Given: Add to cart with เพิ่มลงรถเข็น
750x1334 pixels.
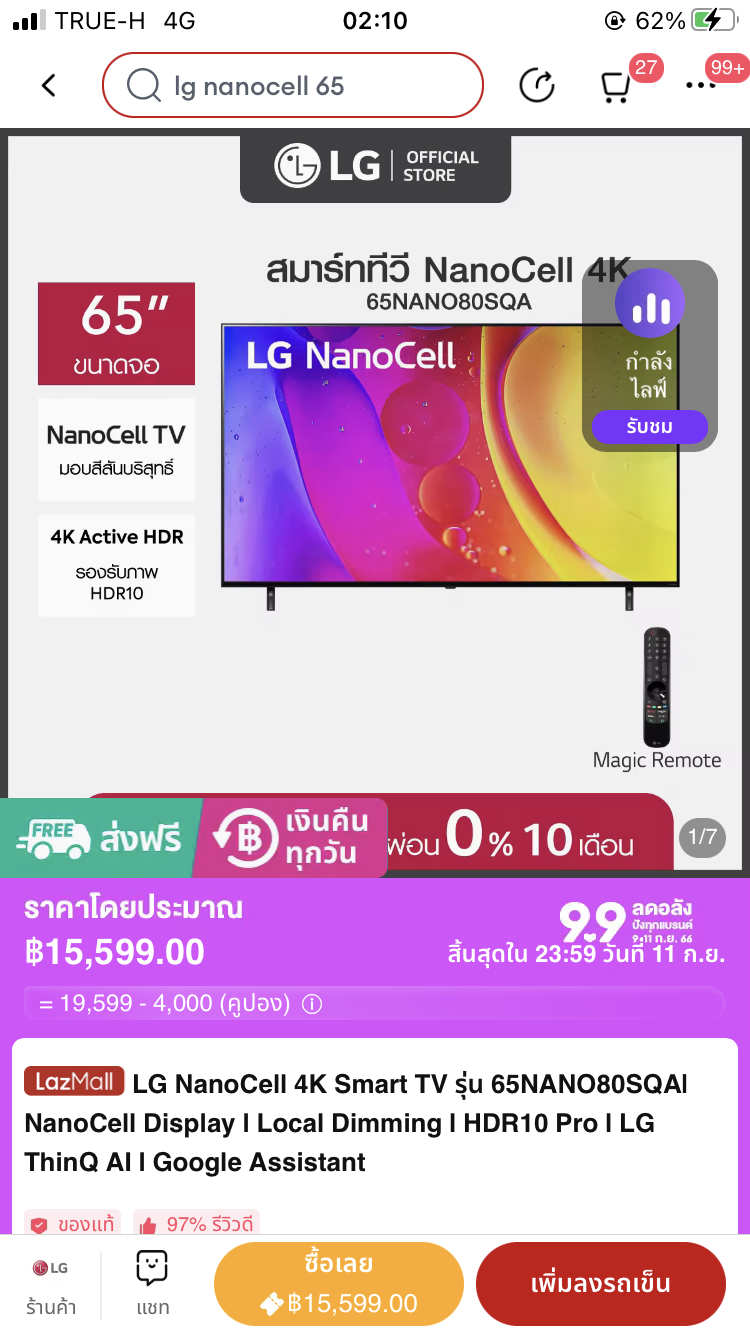Looking at the screenshot, I should [600, 1284].
